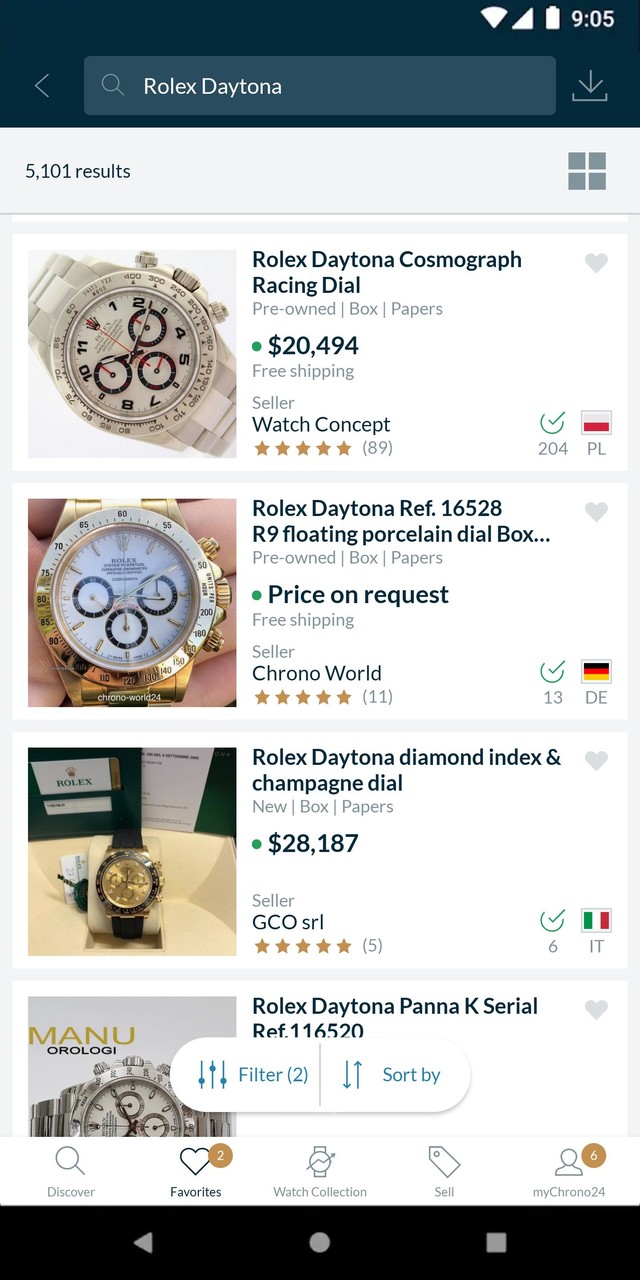Open the Rolex Daytona Cosmograph Racing Dial listing

[x=387, y=272]
